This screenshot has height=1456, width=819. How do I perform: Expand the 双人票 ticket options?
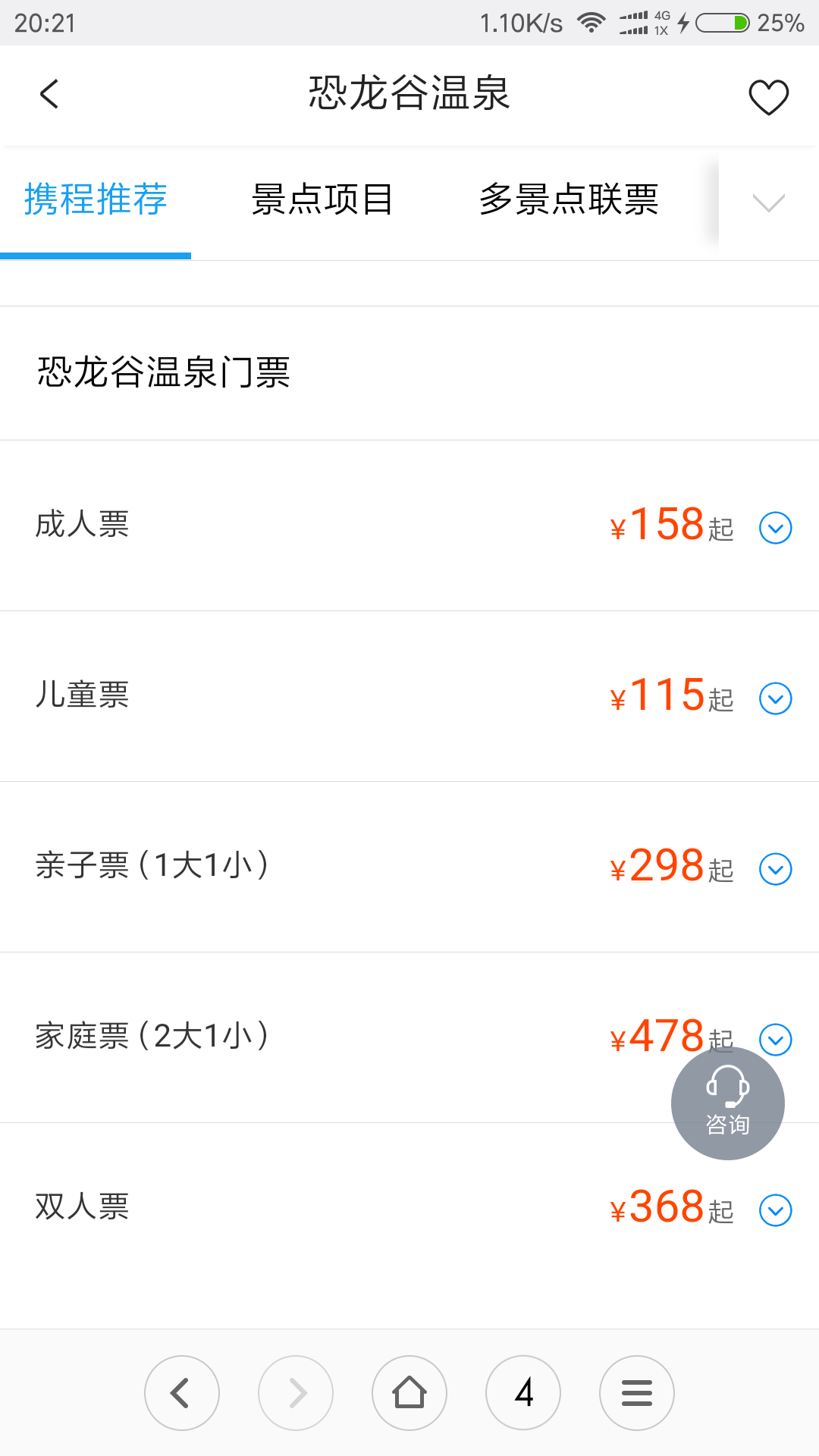776,1210
